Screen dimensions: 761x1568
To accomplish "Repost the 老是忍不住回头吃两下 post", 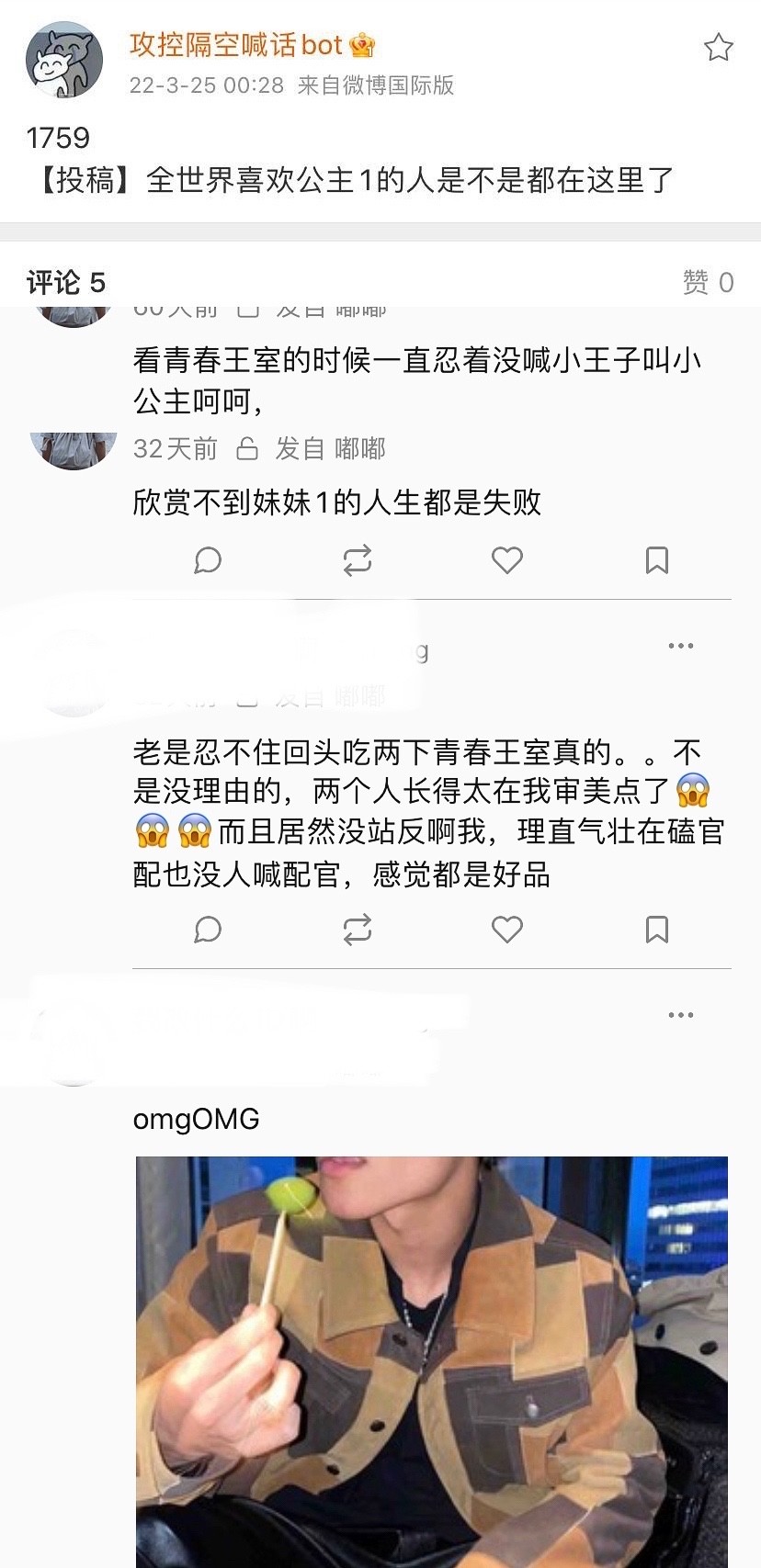I will (358, 930).
